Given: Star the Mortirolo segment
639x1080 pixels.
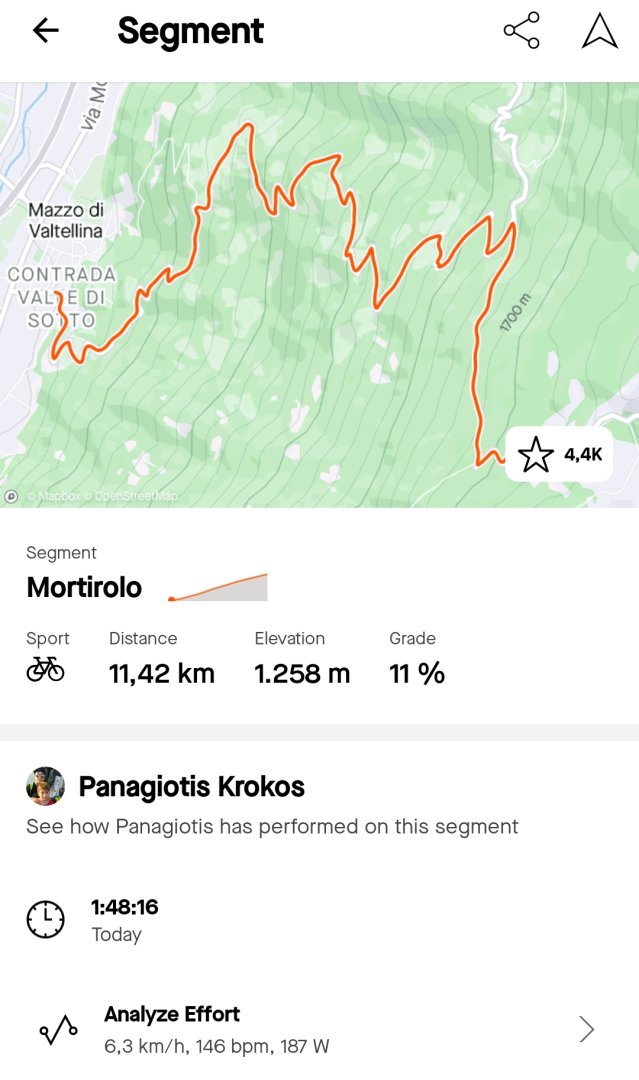Looking at the screenshot, I should coord(537,455).
